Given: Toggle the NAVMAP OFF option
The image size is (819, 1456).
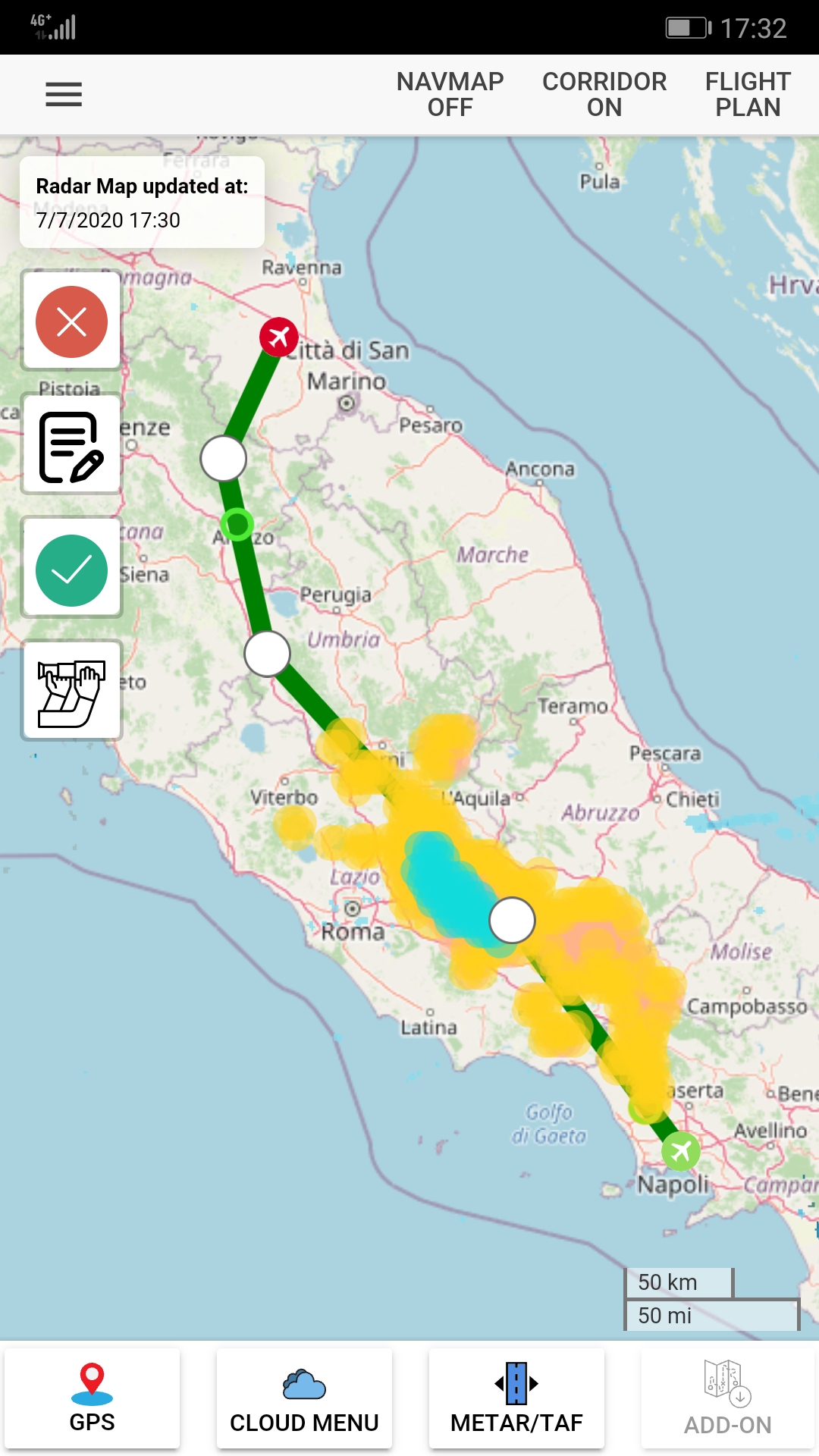Looking at the screenshot, I should point(450,95).
